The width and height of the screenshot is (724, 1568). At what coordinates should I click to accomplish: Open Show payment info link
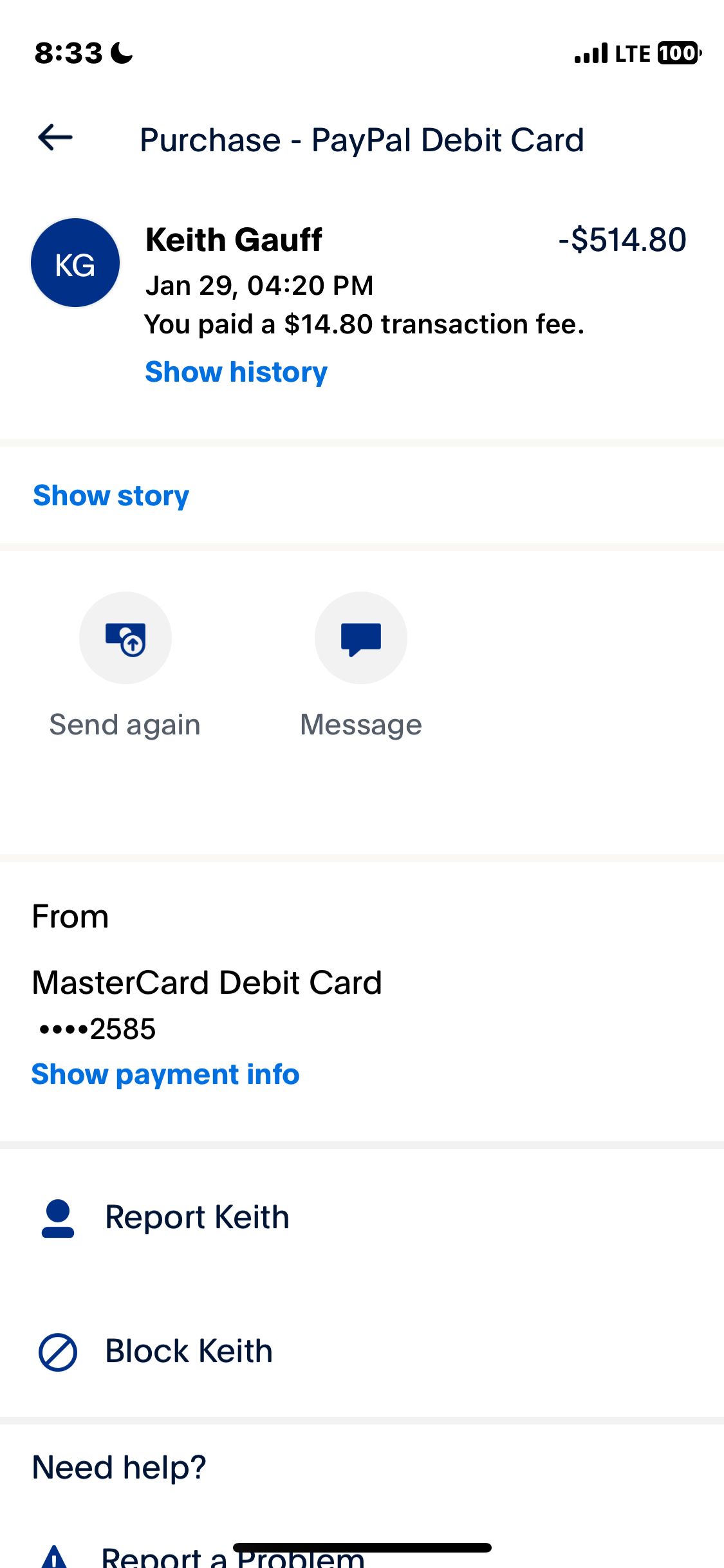tap(165, 1074)
